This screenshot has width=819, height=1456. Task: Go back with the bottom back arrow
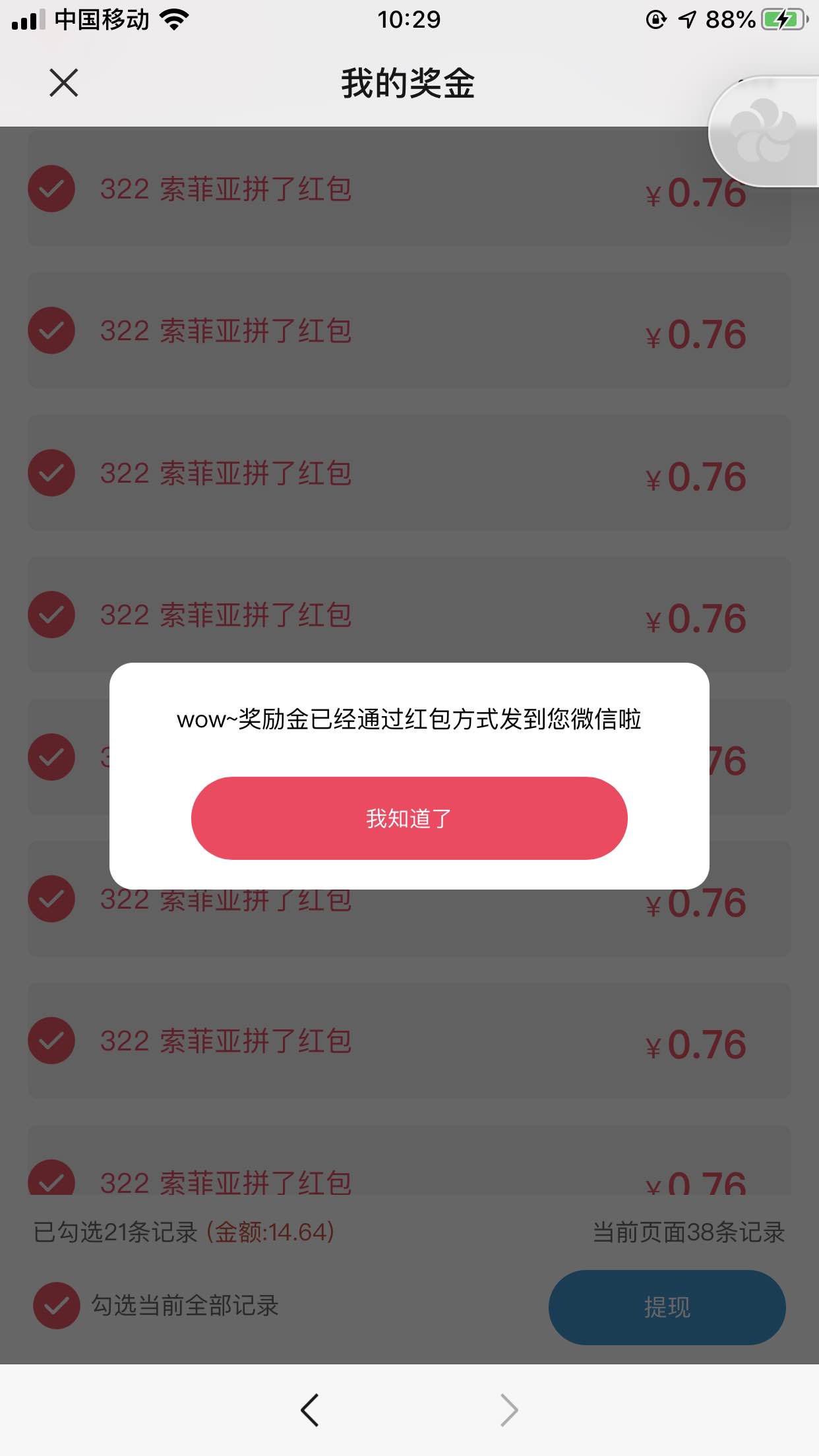pyautogui.click(x=310, y=1410)
